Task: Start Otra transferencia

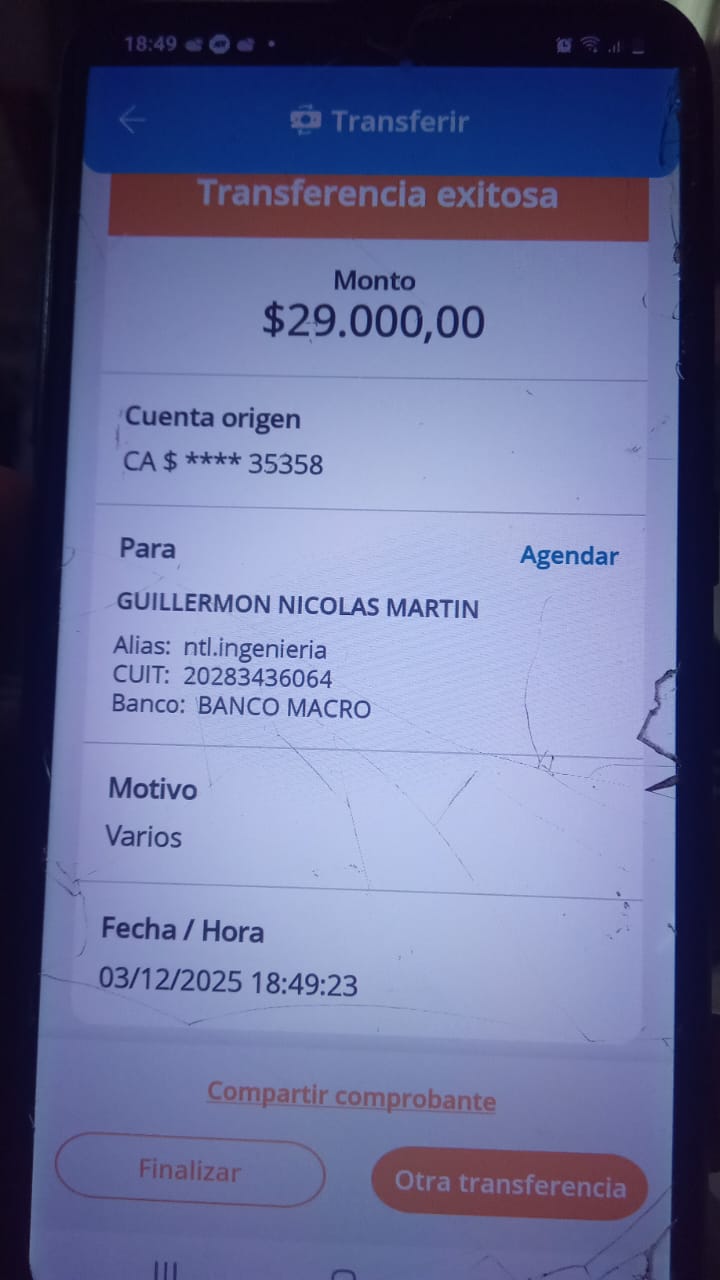Action: (x=510, y=1184)
